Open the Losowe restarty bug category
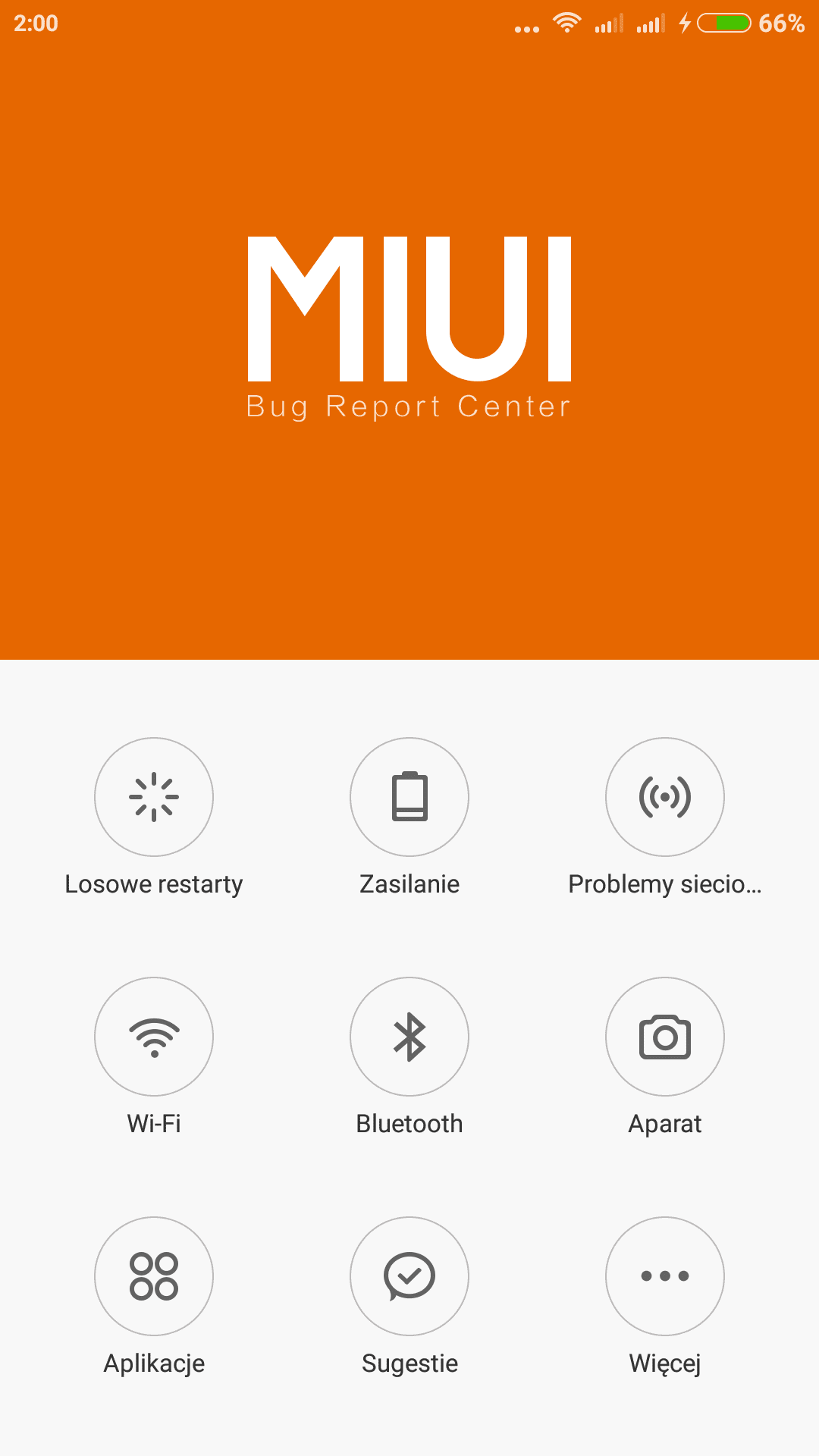819x1456 pixels. (x=154, y=797)
